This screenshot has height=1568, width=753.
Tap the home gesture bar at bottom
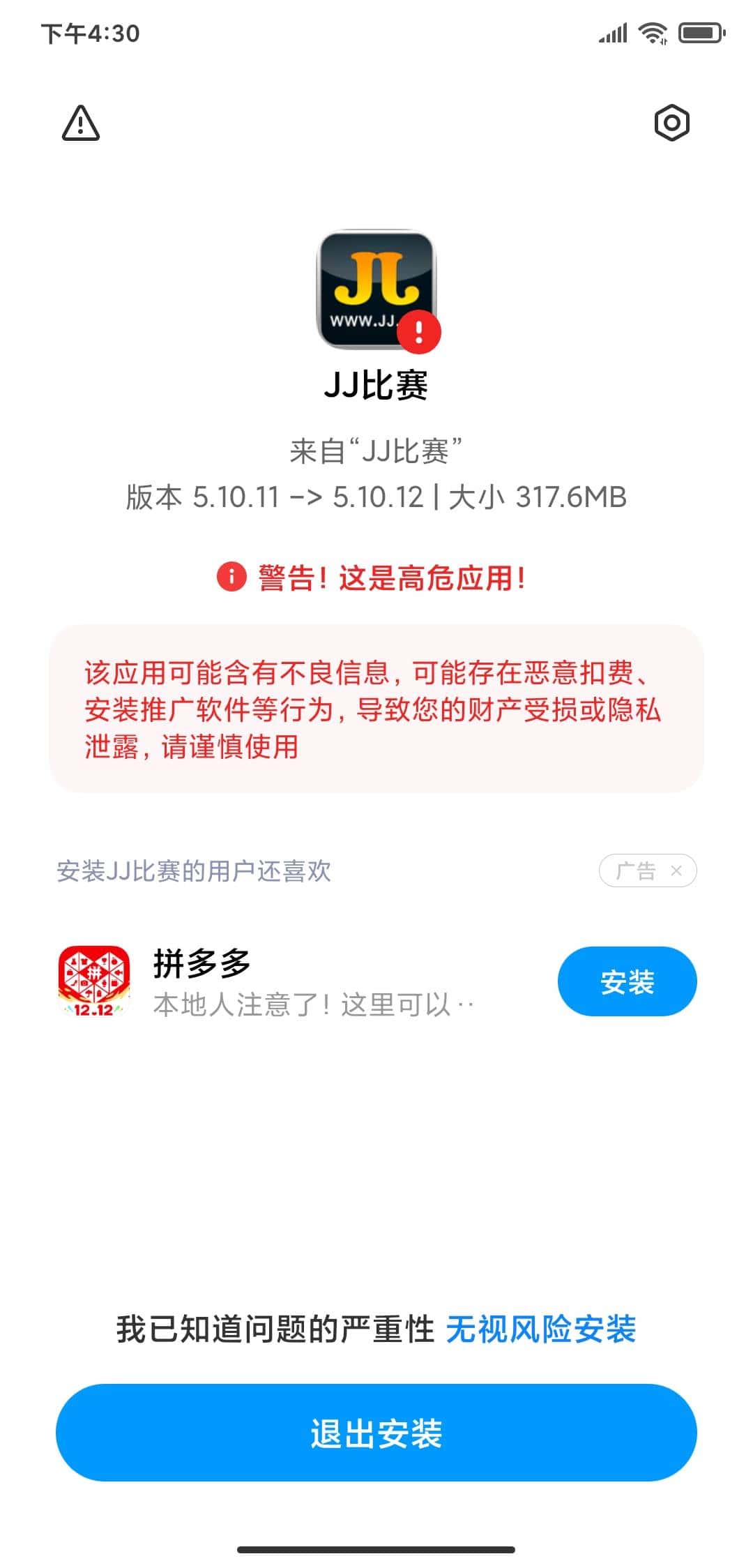(376, 1547)
